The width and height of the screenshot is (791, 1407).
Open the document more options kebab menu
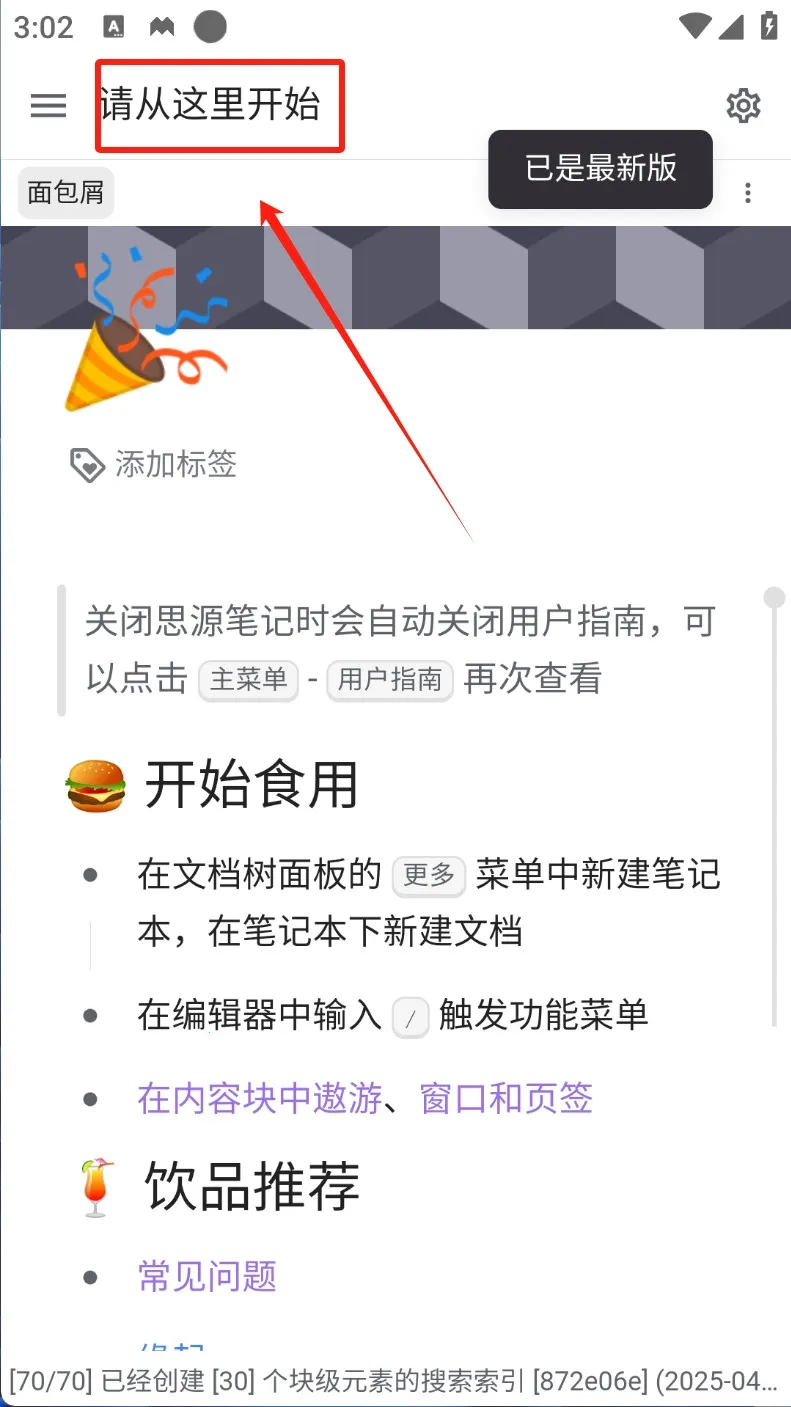(747, 192)
